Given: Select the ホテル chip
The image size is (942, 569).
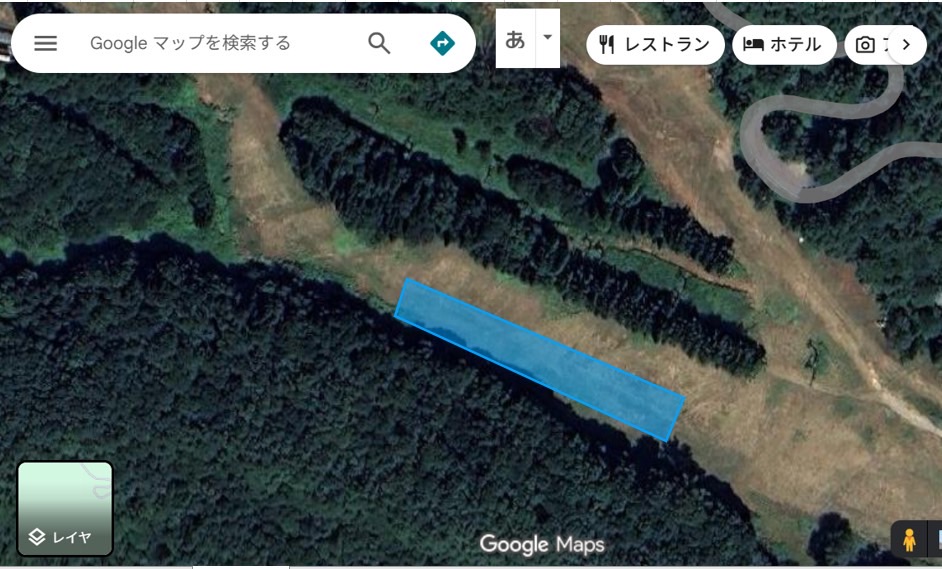Looking at the screenshot, I should coord(784,45).
